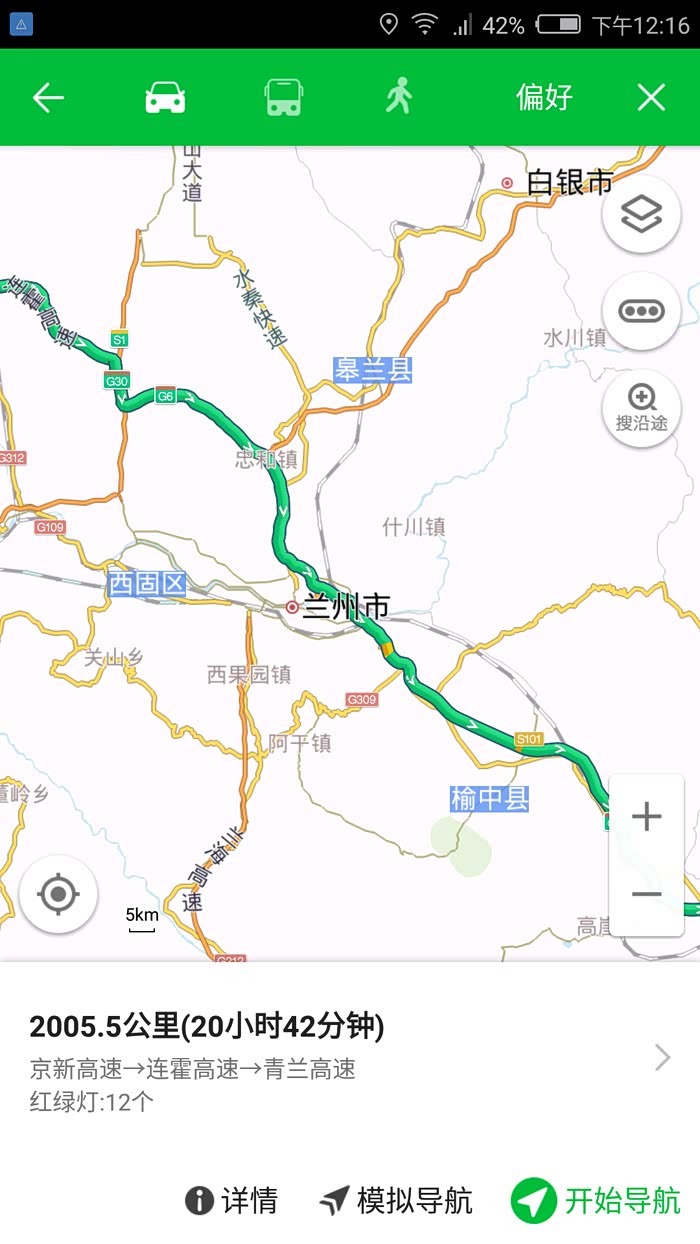Screen dimensions: 700x1244
Task: Center map on my current location
Action: click(58, 893)
